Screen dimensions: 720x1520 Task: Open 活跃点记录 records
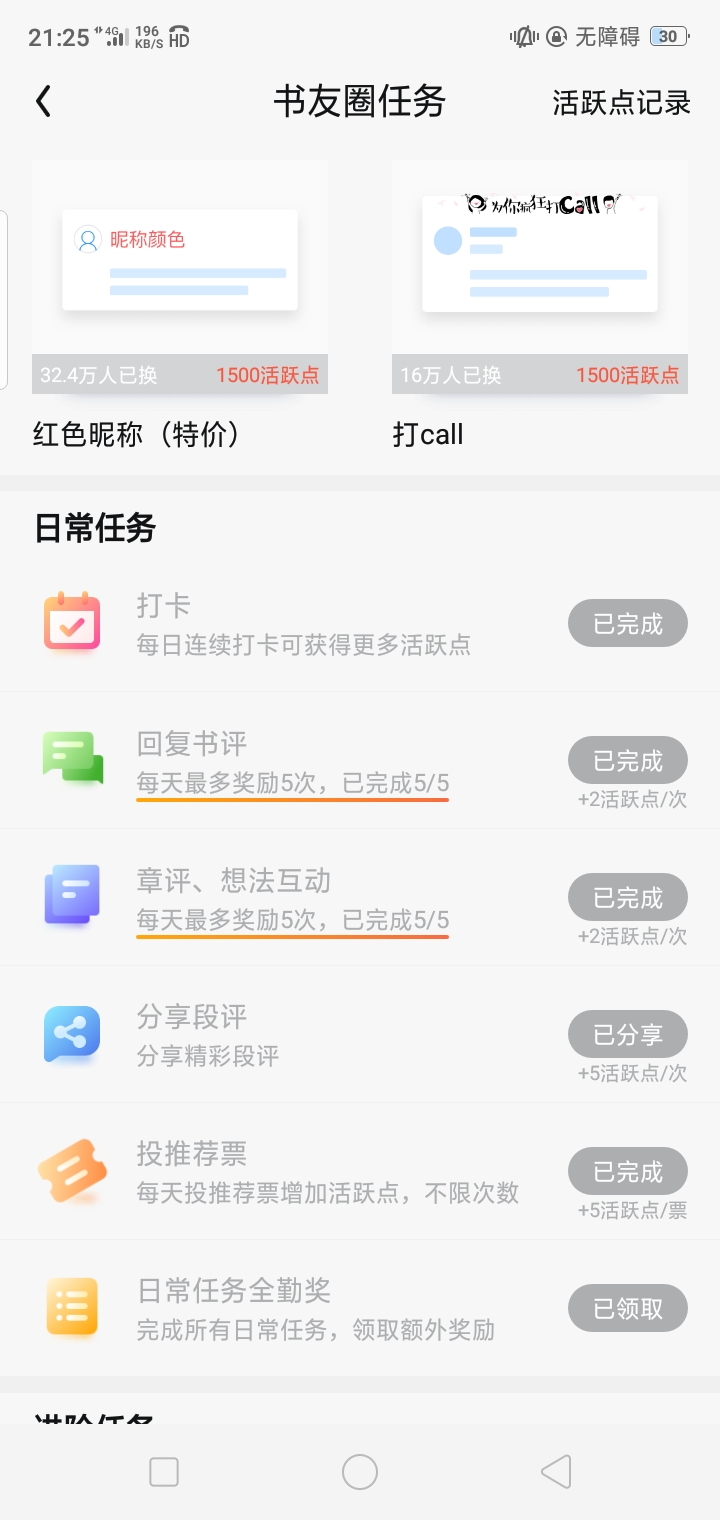621,102
